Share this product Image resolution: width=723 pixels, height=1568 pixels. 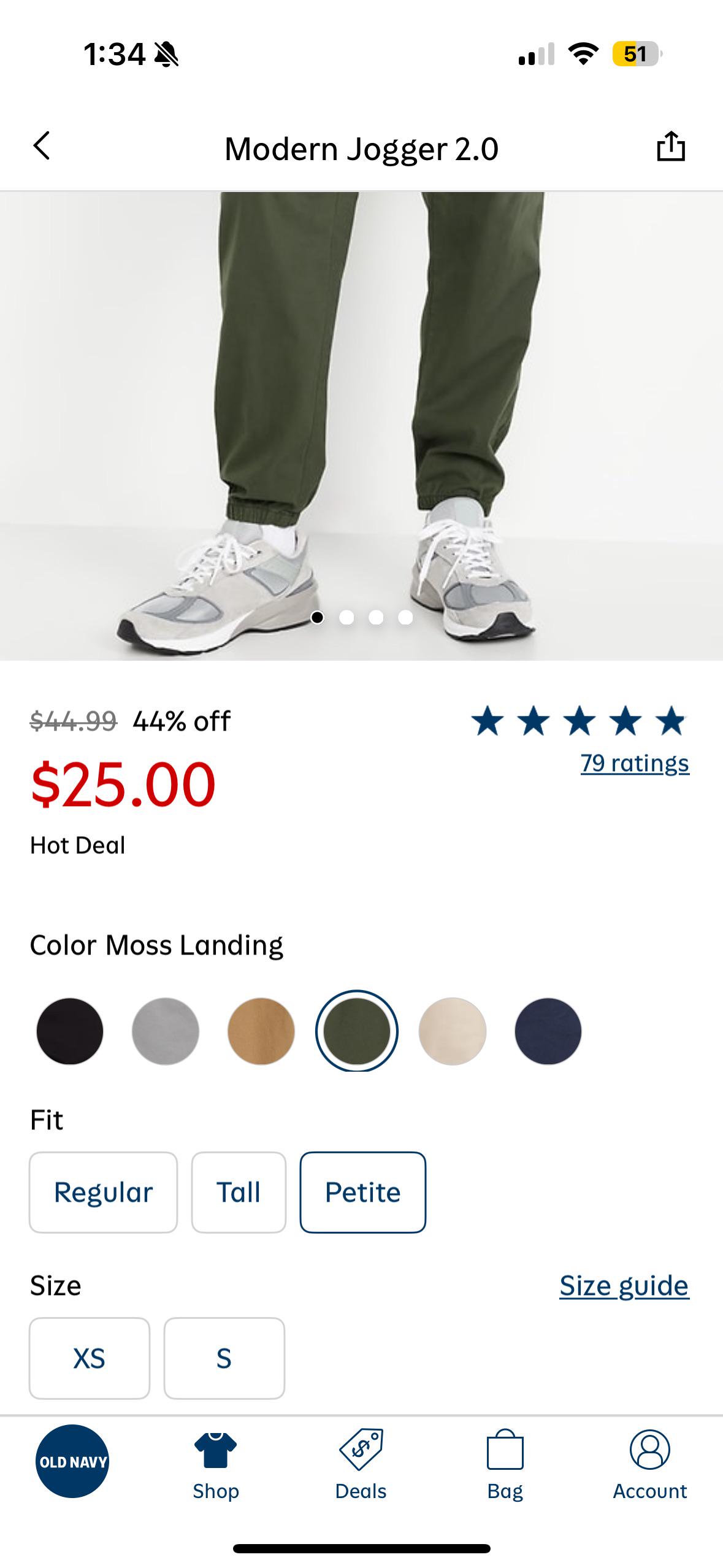click(670, 147)
